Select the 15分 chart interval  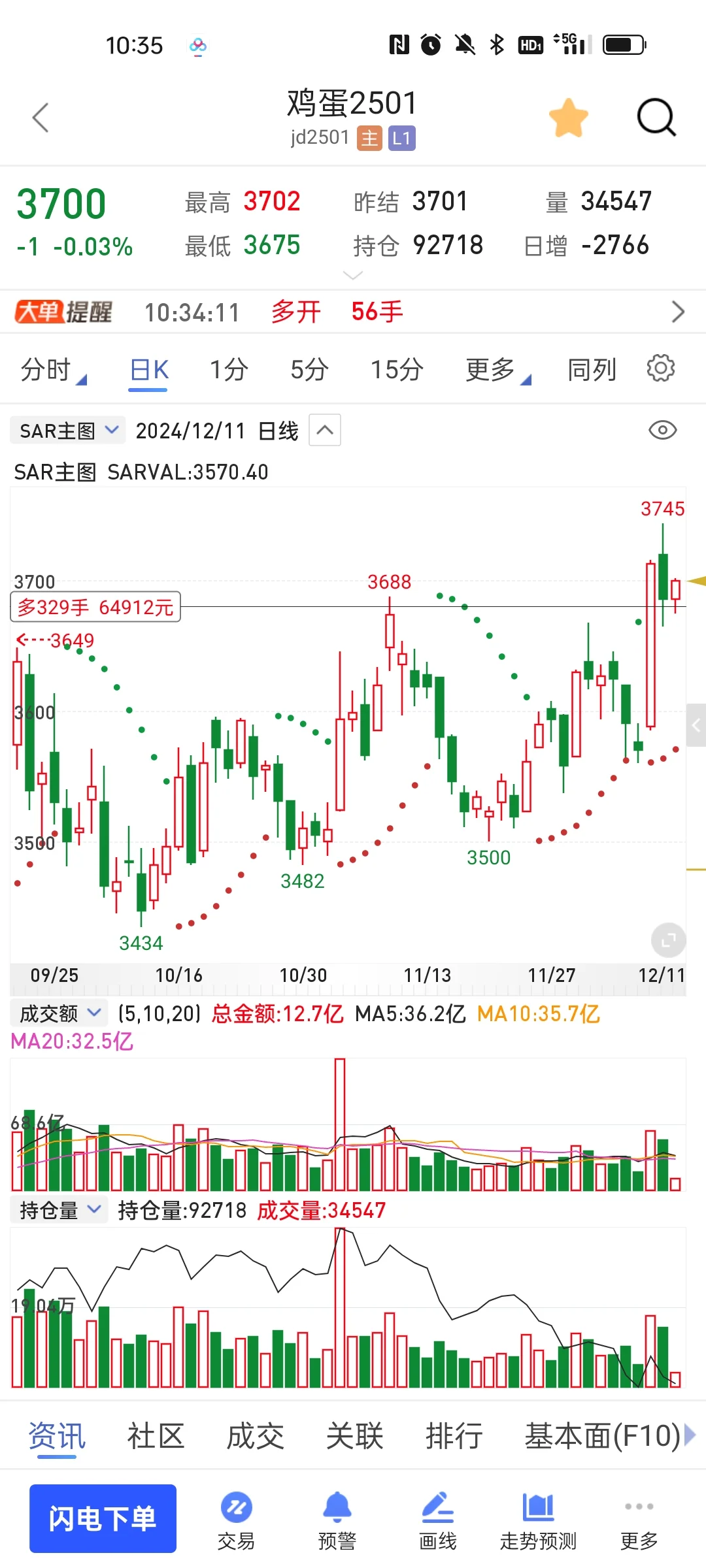397,370
